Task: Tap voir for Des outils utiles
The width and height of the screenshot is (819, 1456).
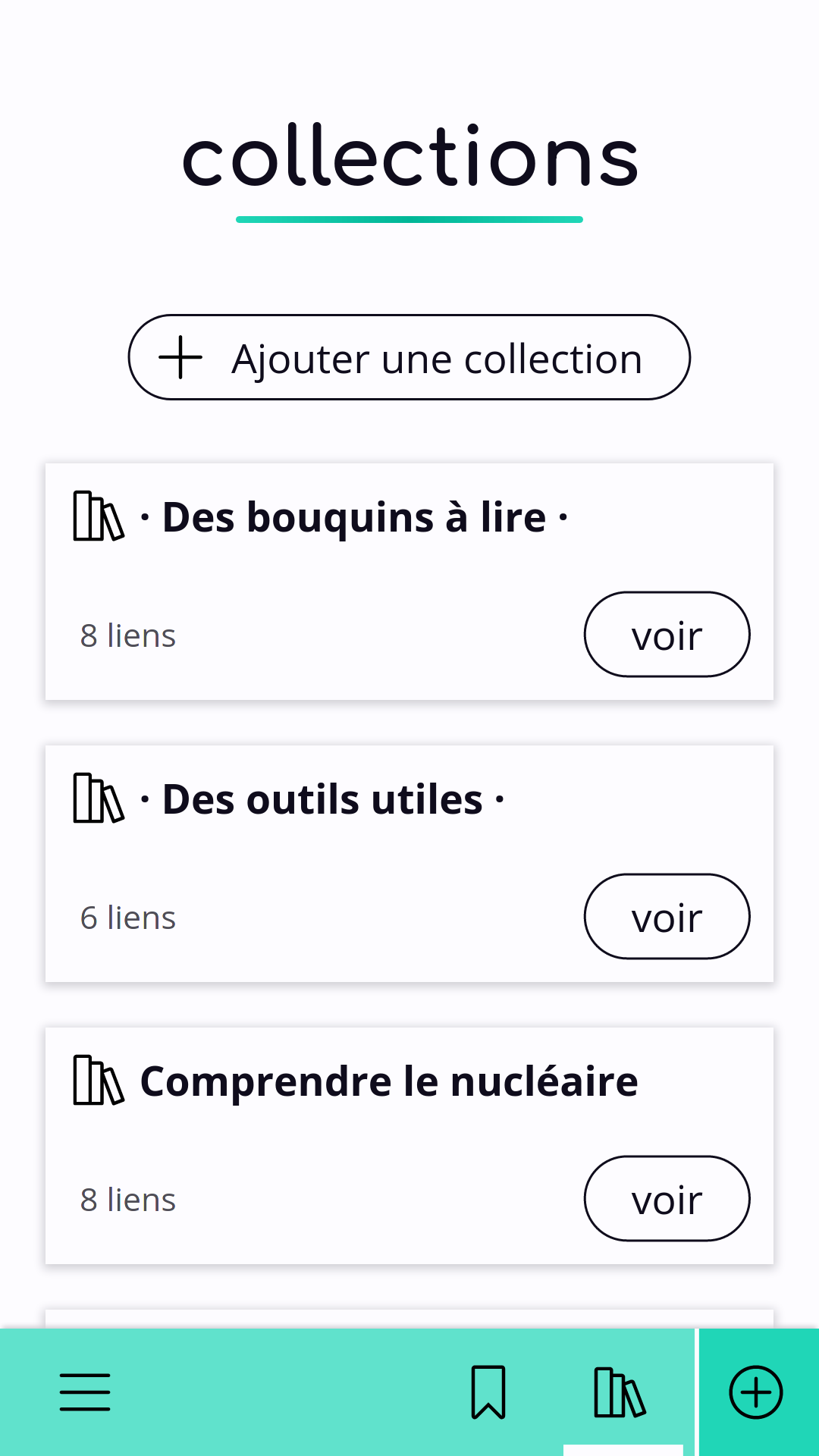Action: (667, 917)
